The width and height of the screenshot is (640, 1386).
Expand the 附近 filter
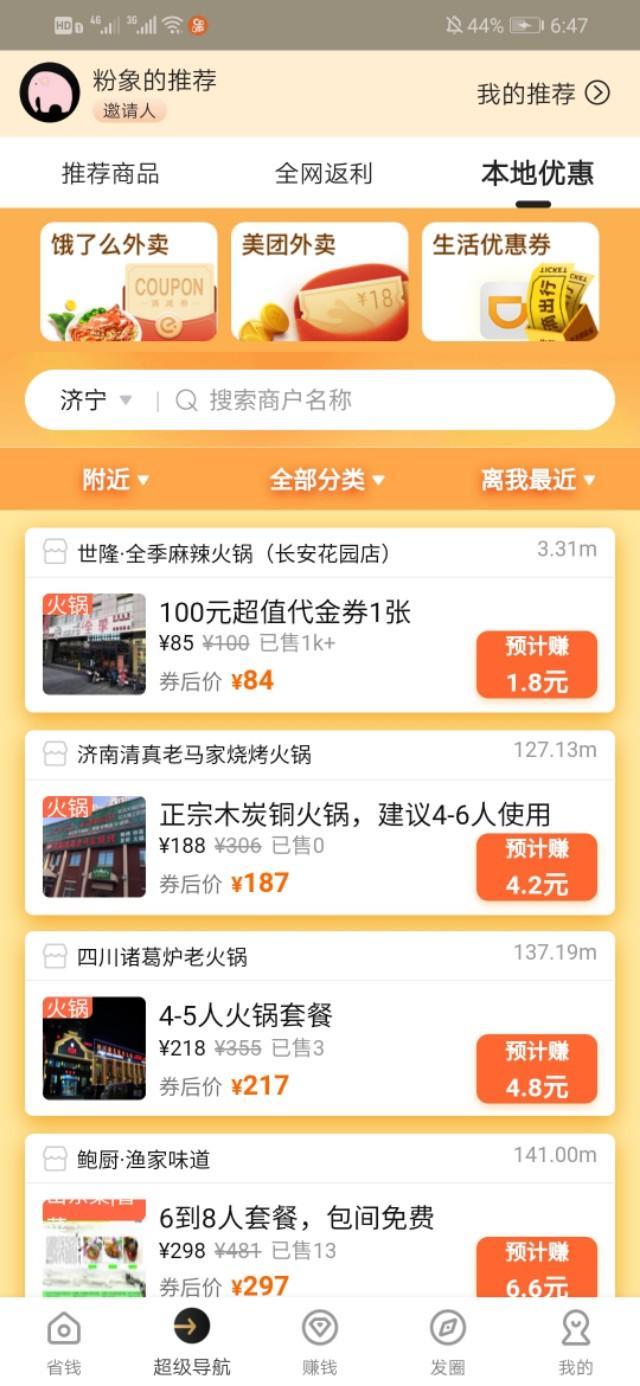click(x=115, y=480)
